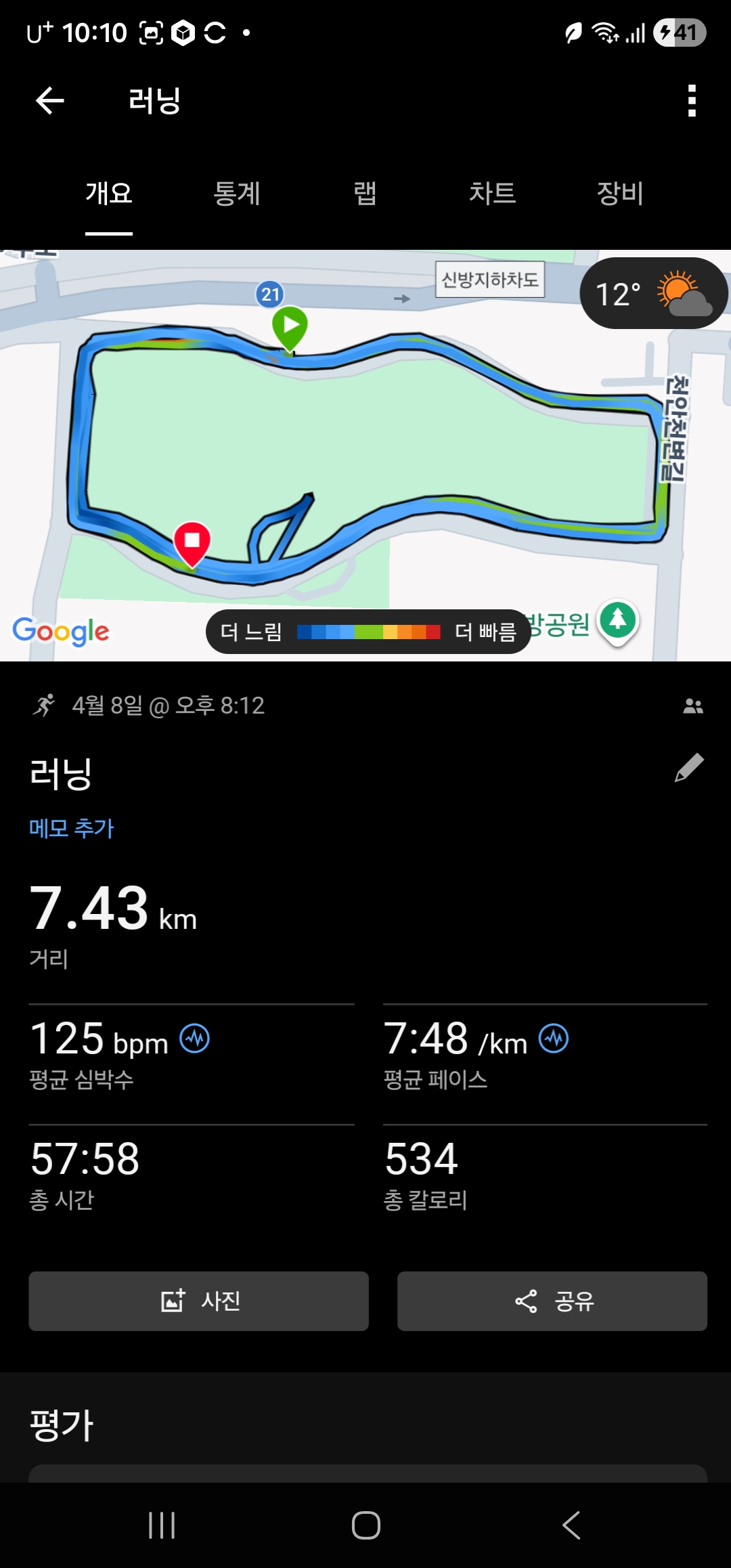
Task: Open the activity privacy people icon
Action: (692, 706)
